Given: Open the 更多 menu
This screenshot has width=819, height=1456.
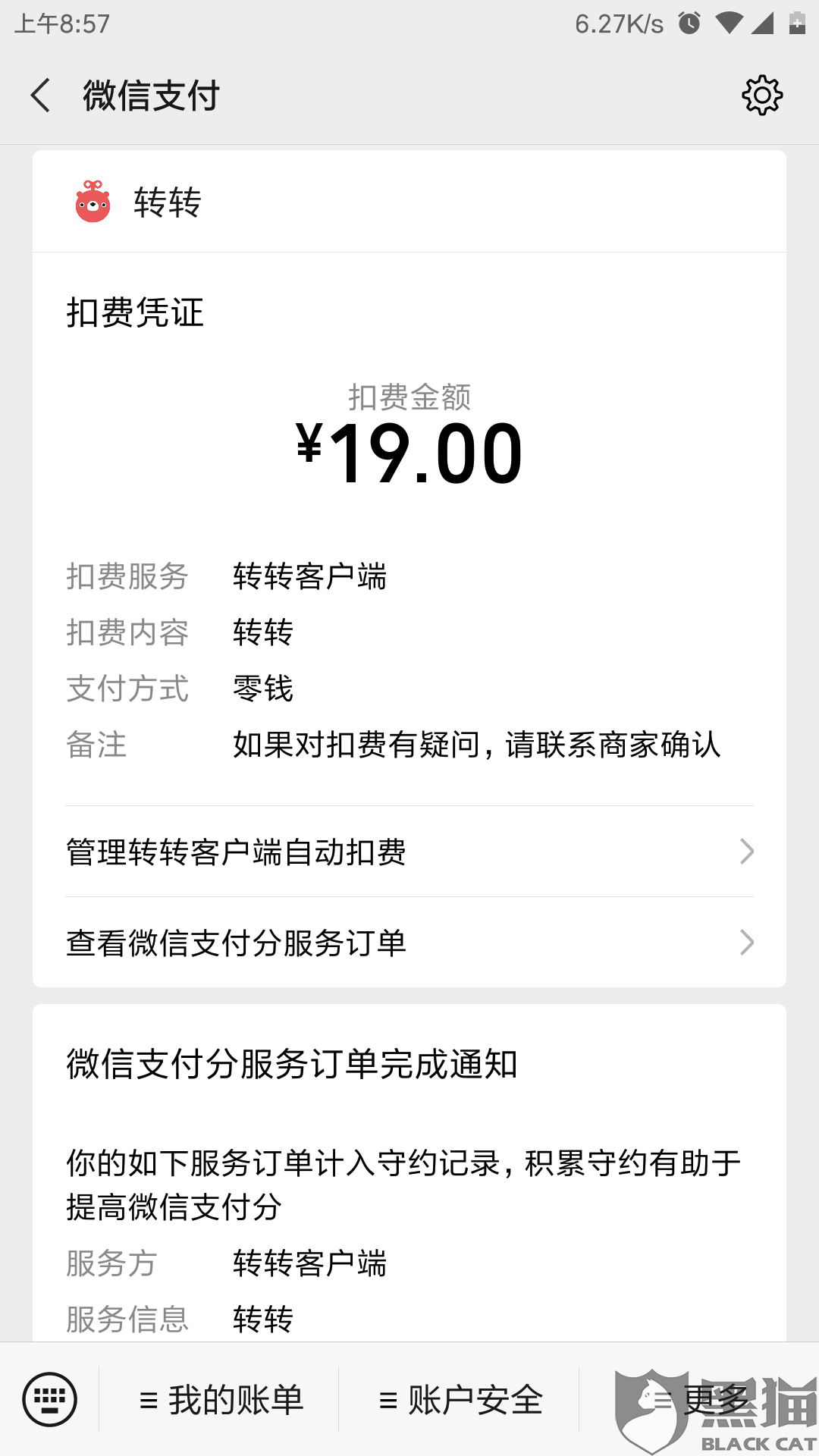Looking at the screenshot, I should [x=699, y=1400].
